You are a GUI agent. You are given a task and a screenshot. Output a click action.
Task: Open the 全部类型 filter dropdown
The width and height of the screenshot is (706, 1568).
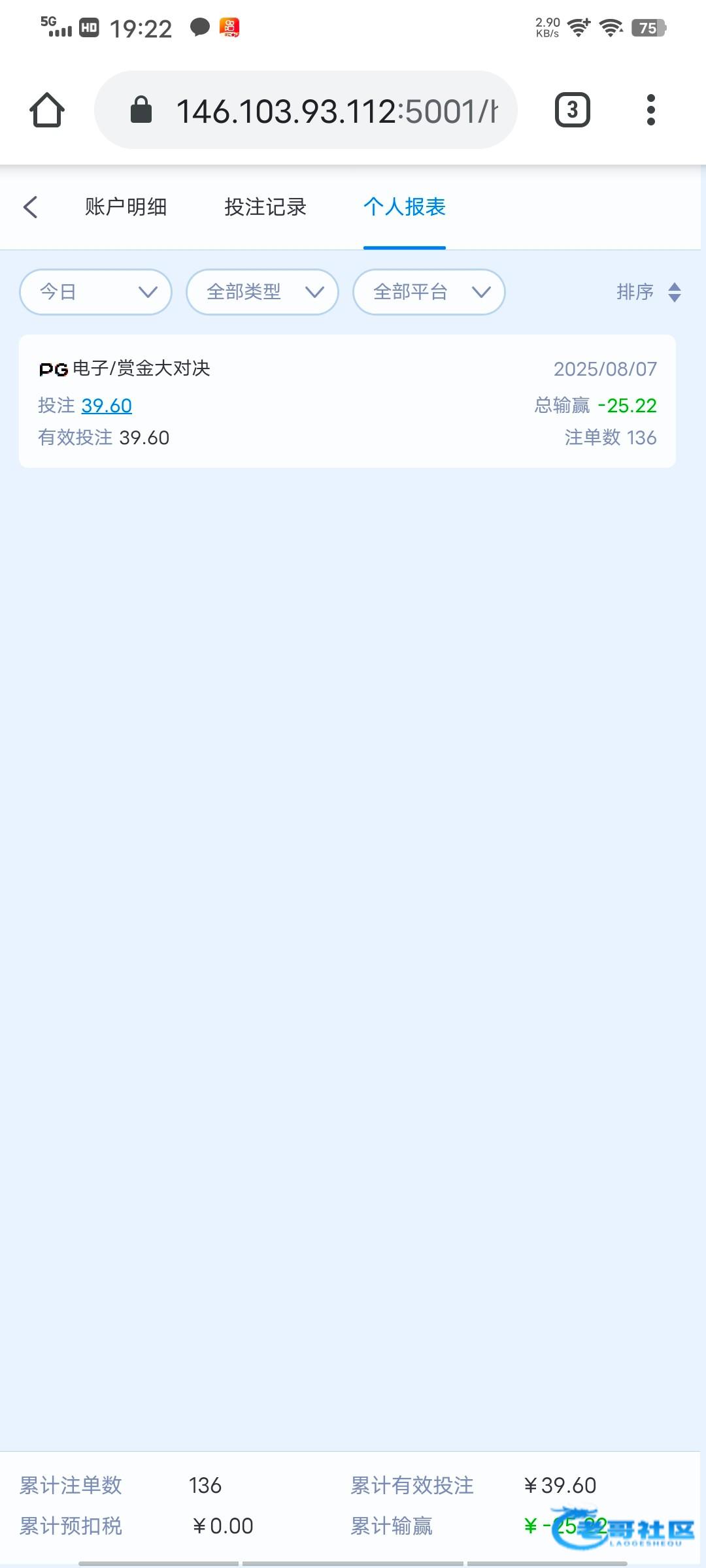pos(262,292)
